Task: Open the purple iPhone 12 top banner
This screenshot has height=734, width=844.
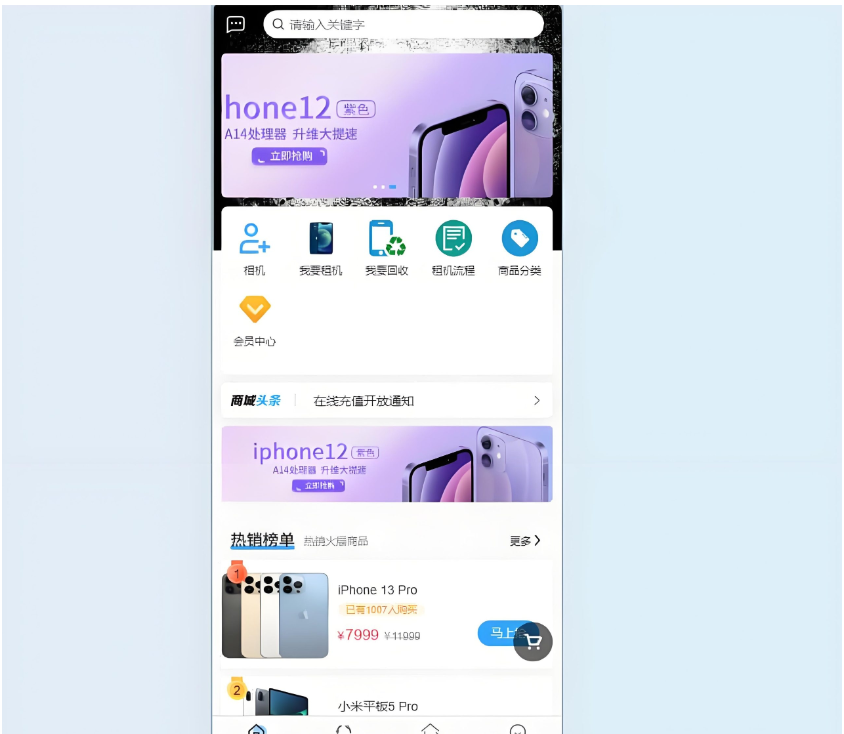Action: coord(386,125)
